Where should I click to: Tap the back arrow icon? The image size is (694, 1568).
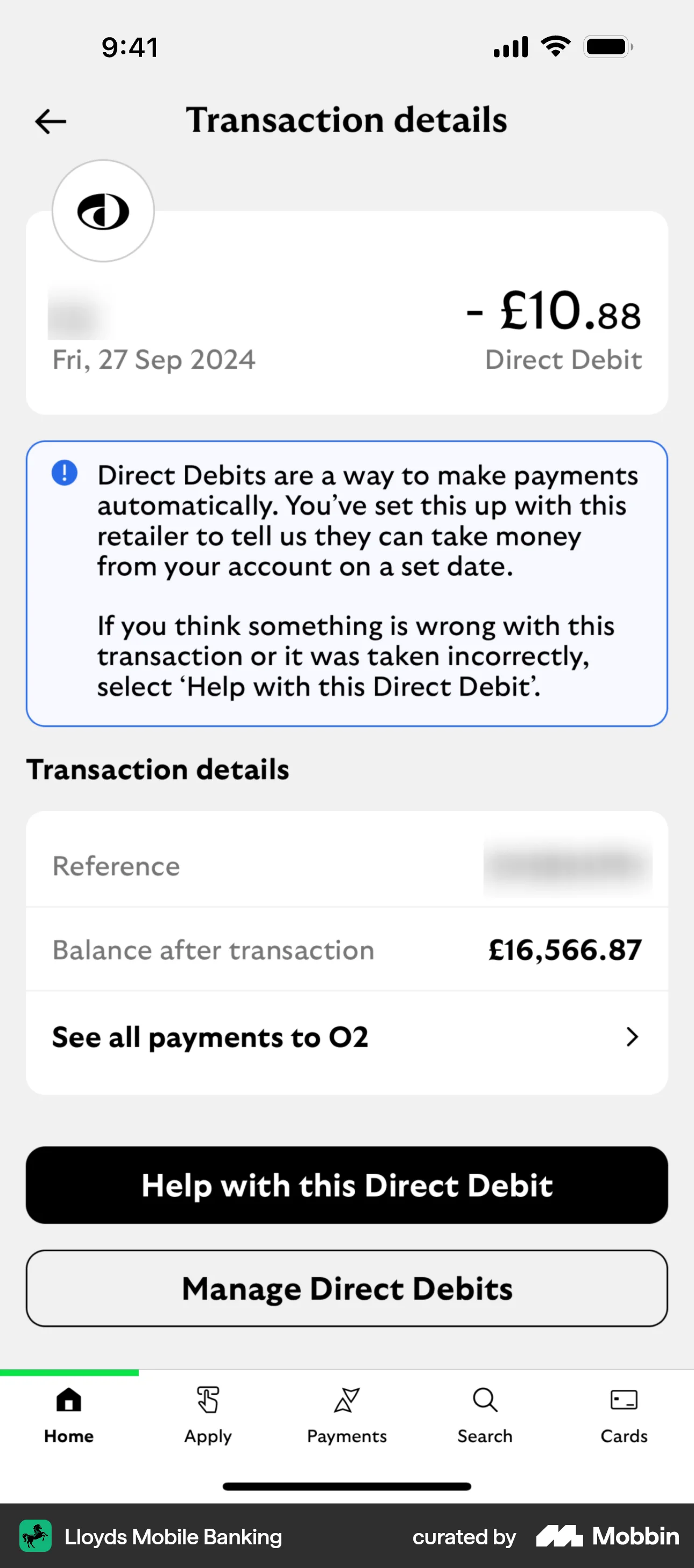tap(50, 120)
